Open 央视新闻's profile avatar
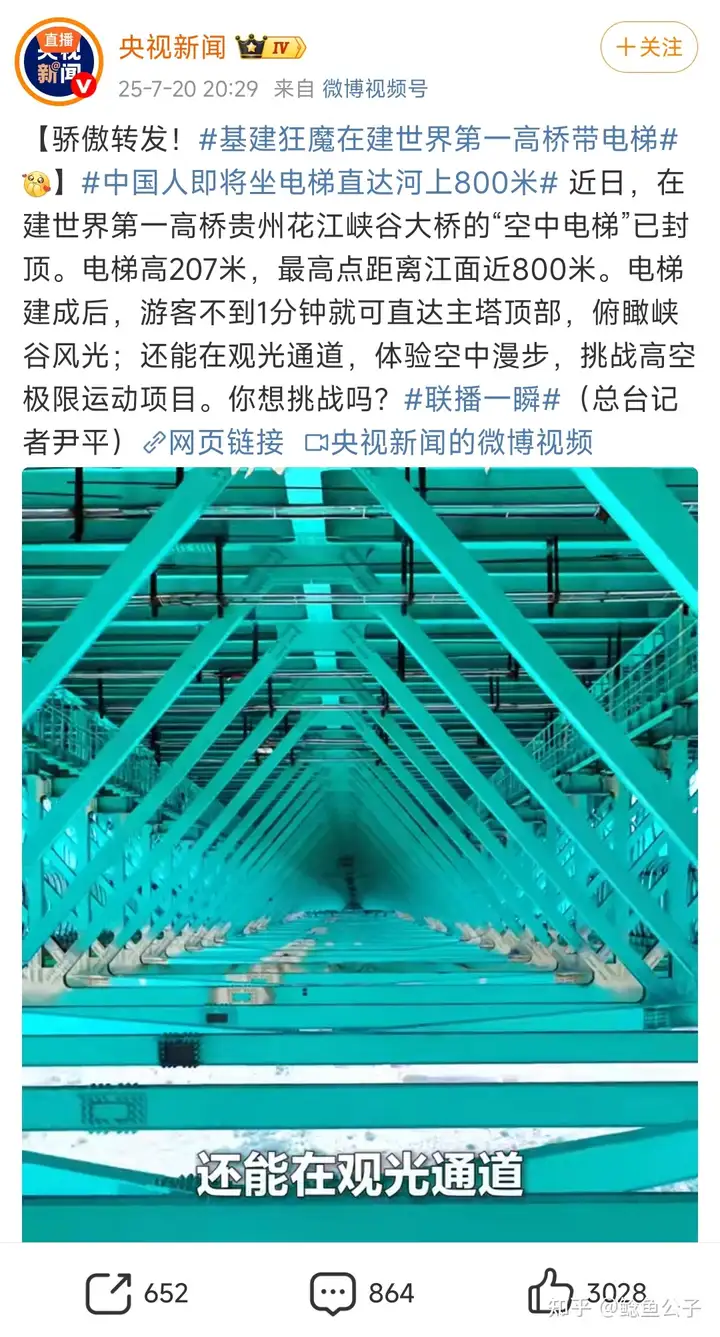Image resolution: width=720 pixels, height=1337 pixels. [59, 60]
